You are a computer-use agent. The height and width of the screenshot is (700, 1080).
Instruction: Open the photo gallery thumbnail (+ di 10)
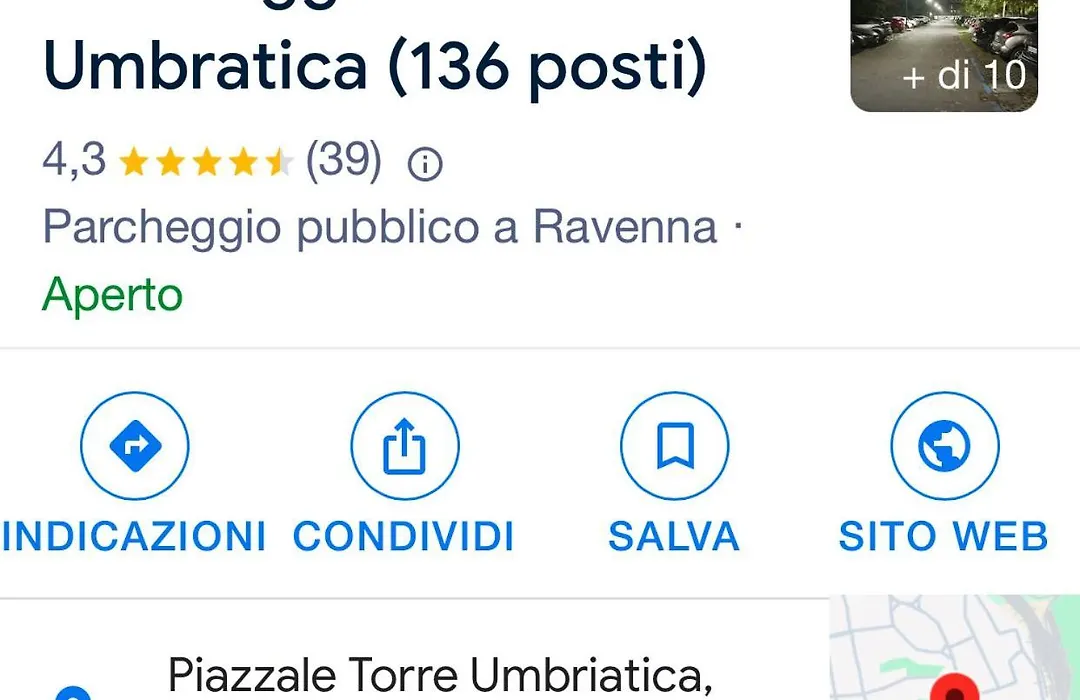click(944, 55)
